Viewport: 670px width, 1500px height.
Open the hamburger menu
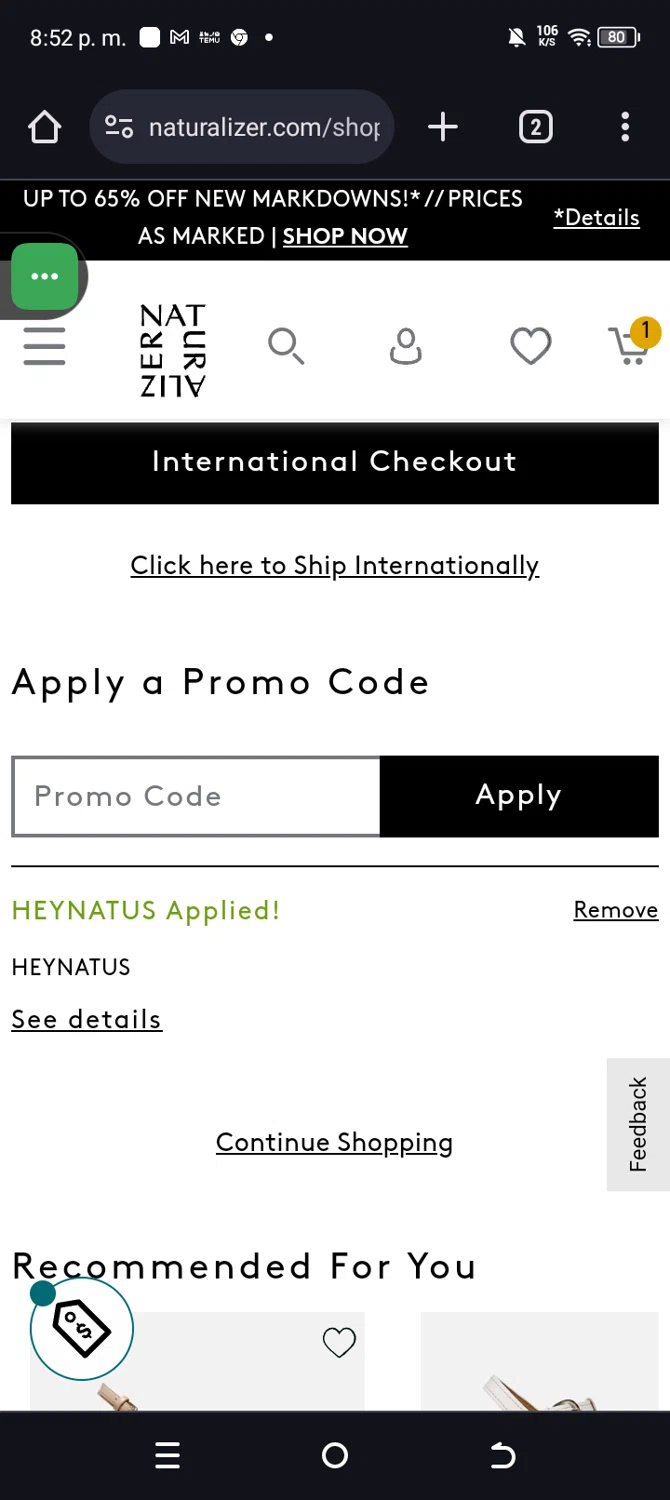click(x=44, y=346)
